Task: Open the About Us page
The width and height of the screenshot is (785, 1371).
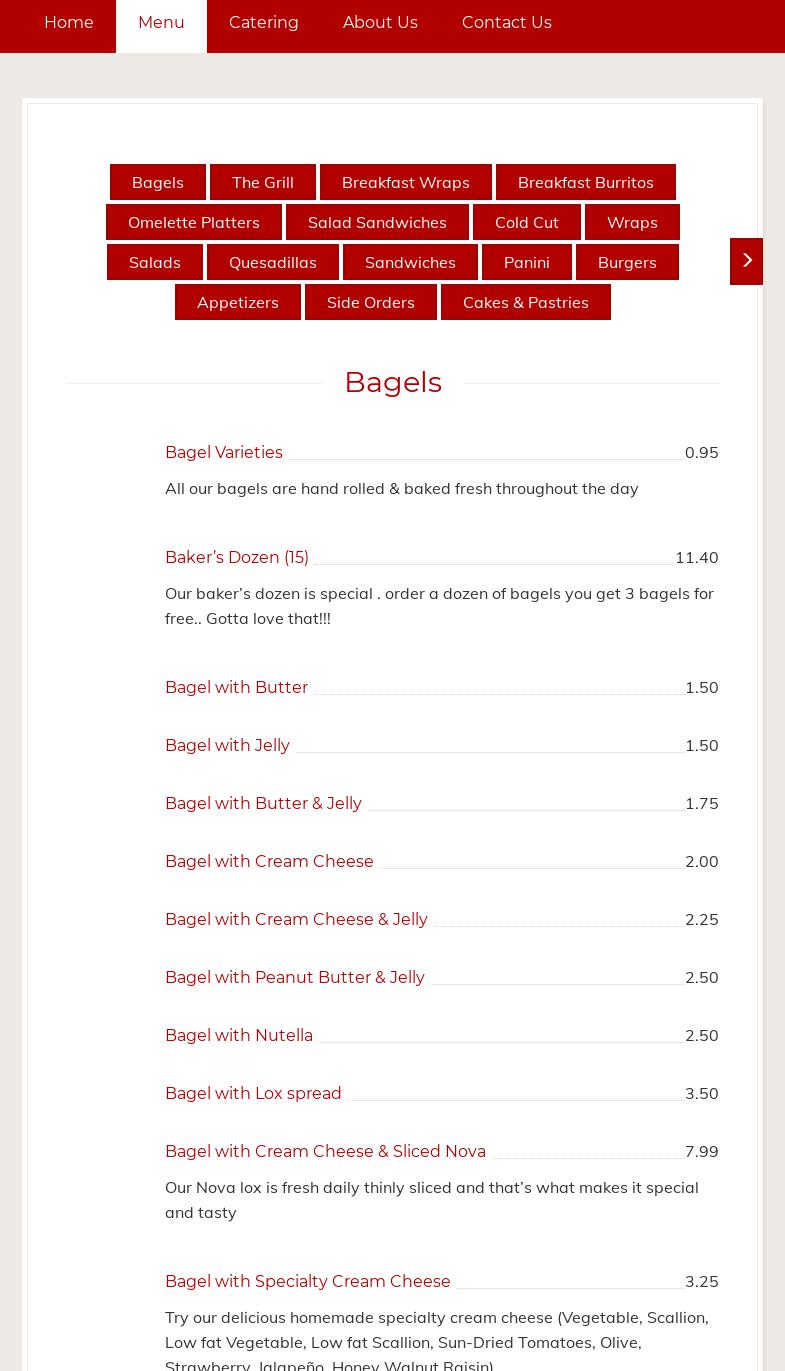Action: (x=380, y=22)
